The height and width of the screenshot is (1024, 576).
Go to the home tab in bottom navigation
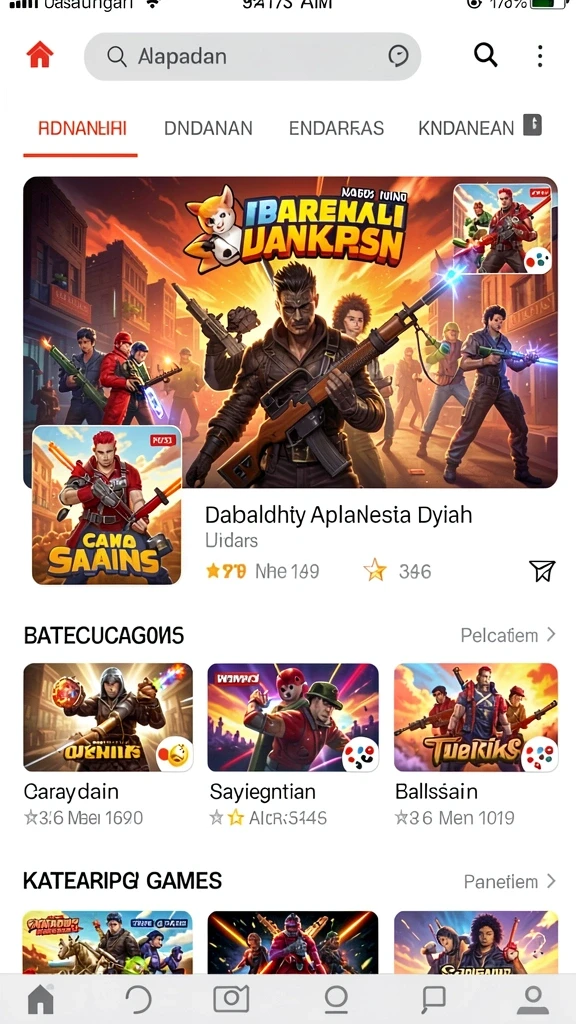coord(40,999)
